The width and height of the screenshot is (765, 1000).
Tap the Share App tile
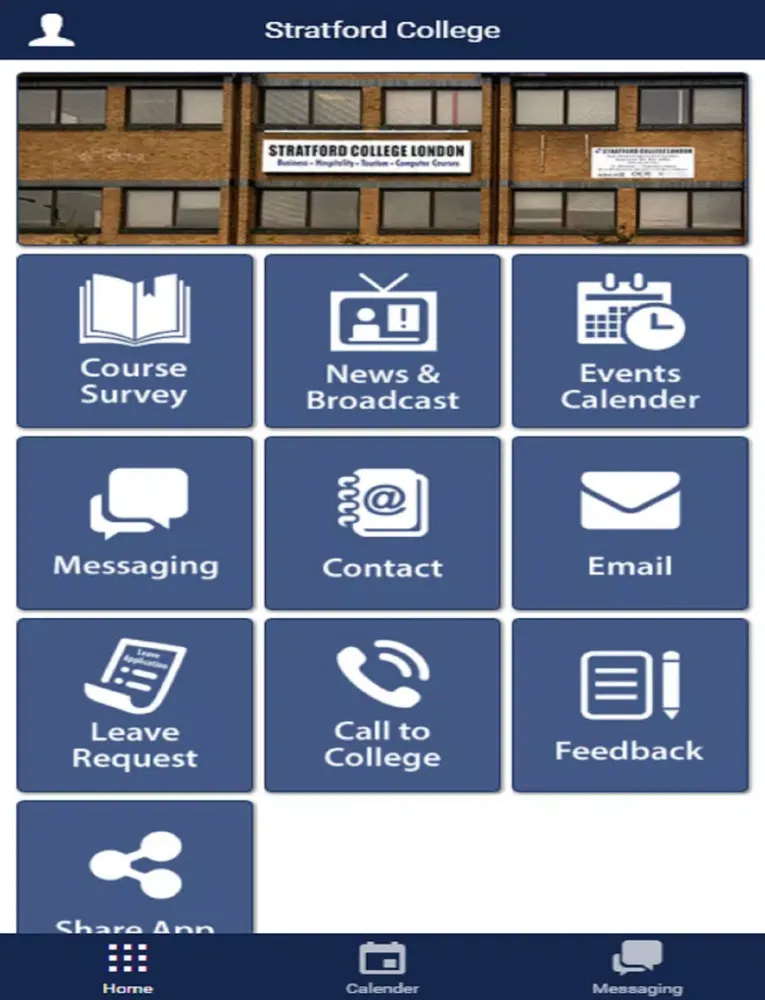pos(135,868)
